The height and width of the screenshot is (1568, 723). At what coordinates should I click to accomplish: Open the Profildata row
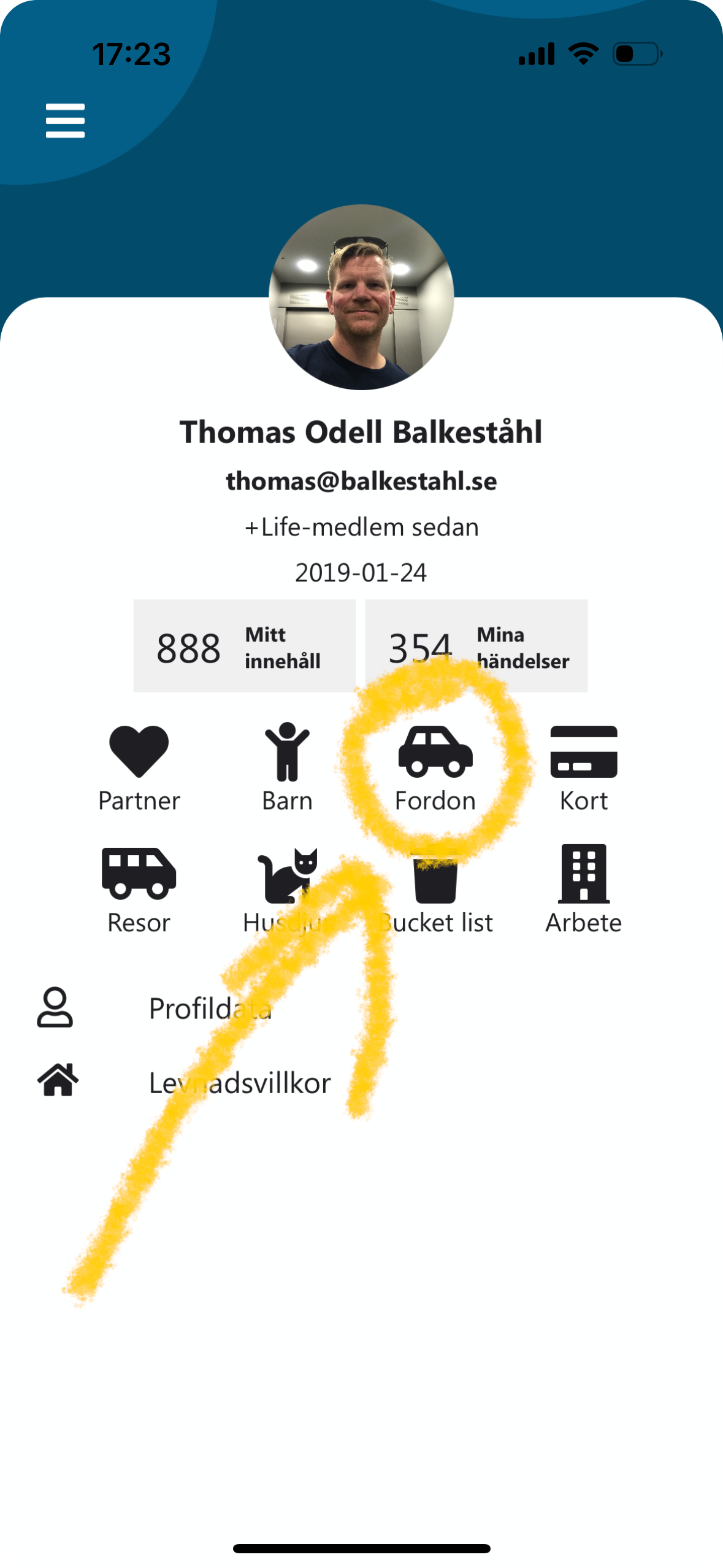click(210, 1009)
